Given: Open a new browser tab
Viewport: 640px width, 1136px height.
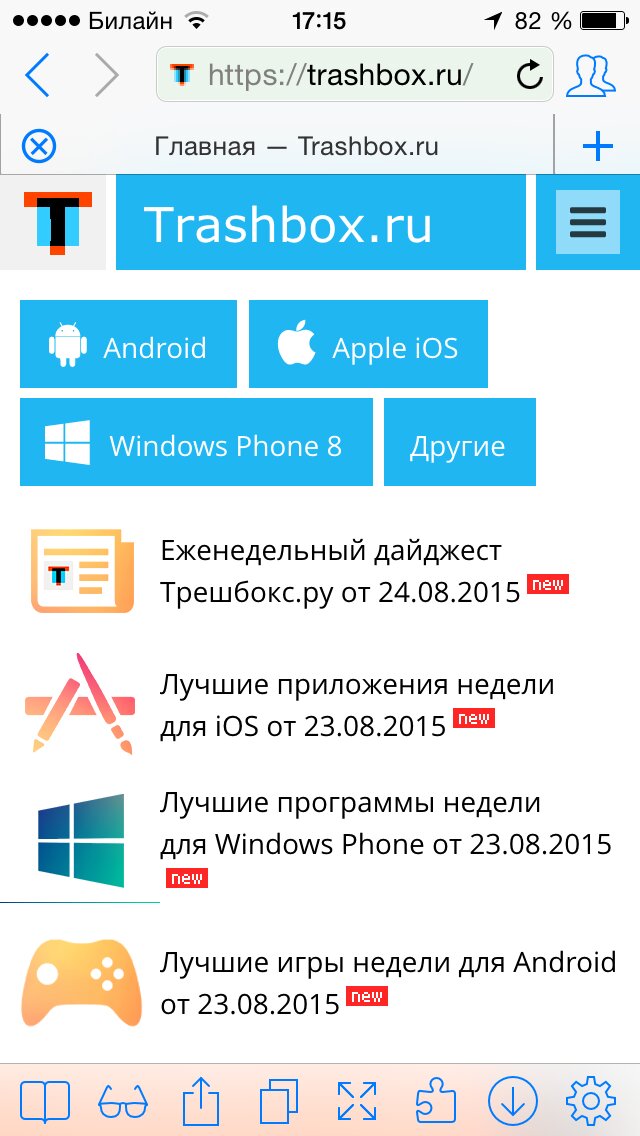Looking at the screenshot, I should tap(597, 147).
